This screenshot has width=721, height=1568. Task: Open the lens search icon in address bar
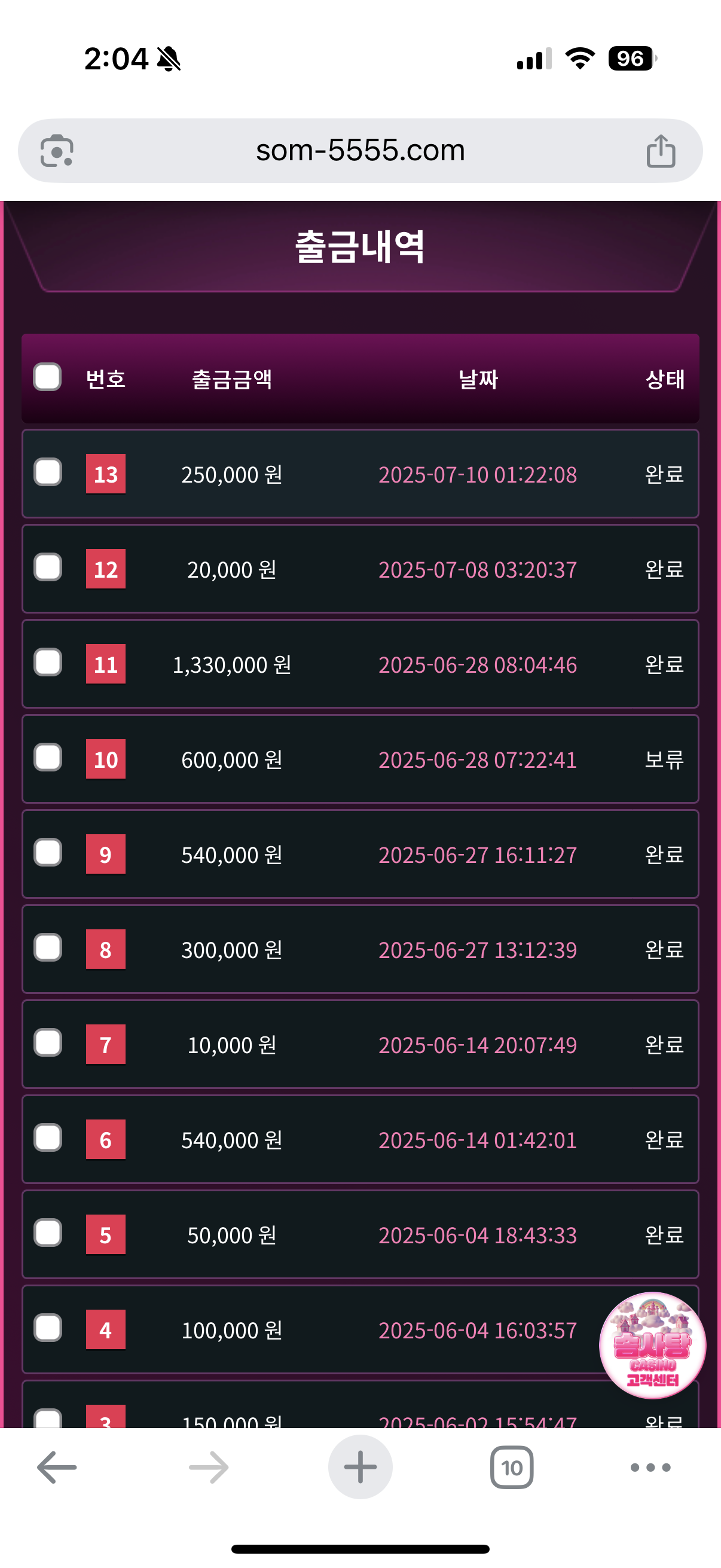[57, 150]
